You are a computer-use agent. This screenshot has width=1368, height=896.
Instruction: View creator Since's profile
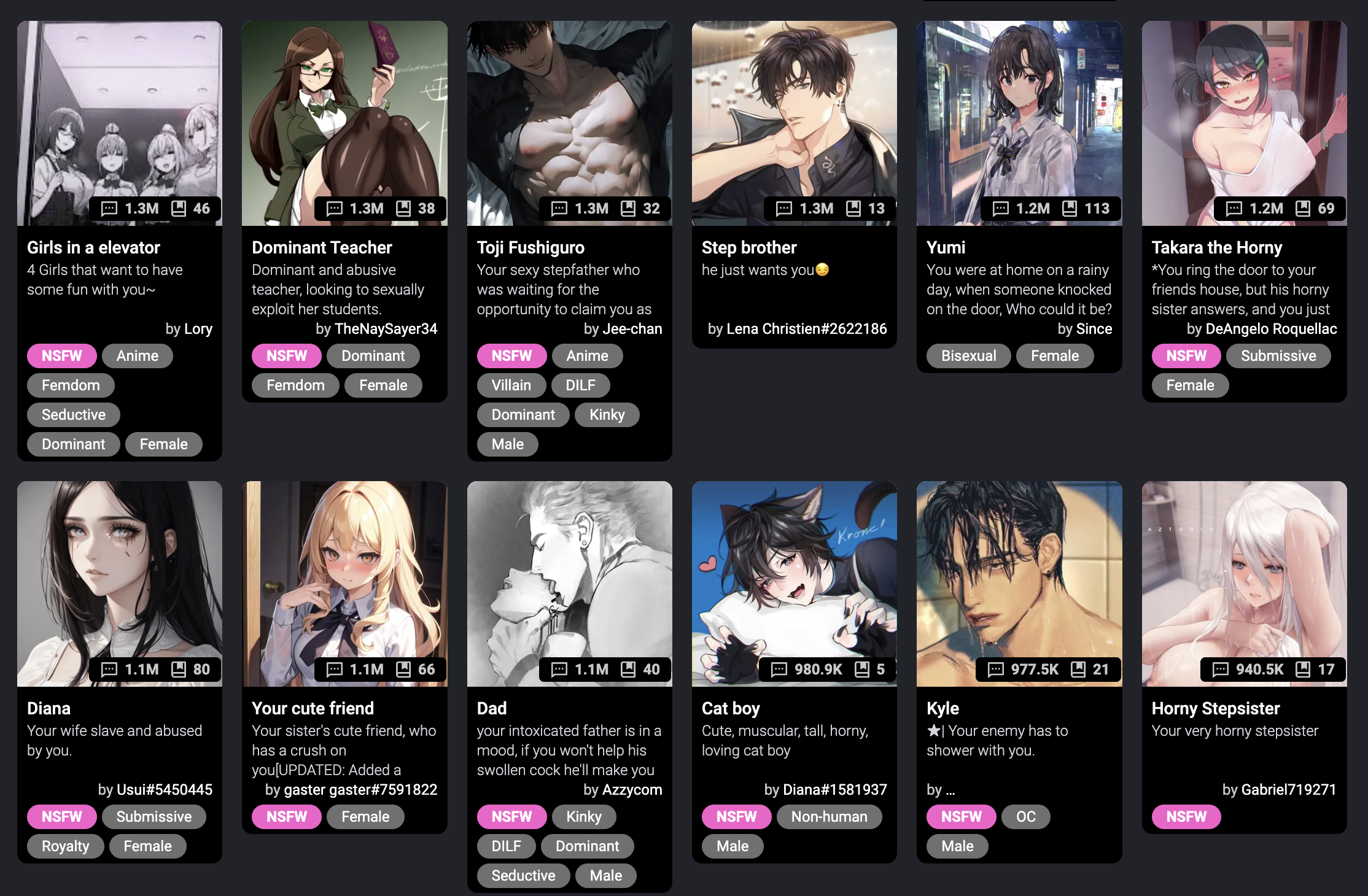pos(1094,329)
